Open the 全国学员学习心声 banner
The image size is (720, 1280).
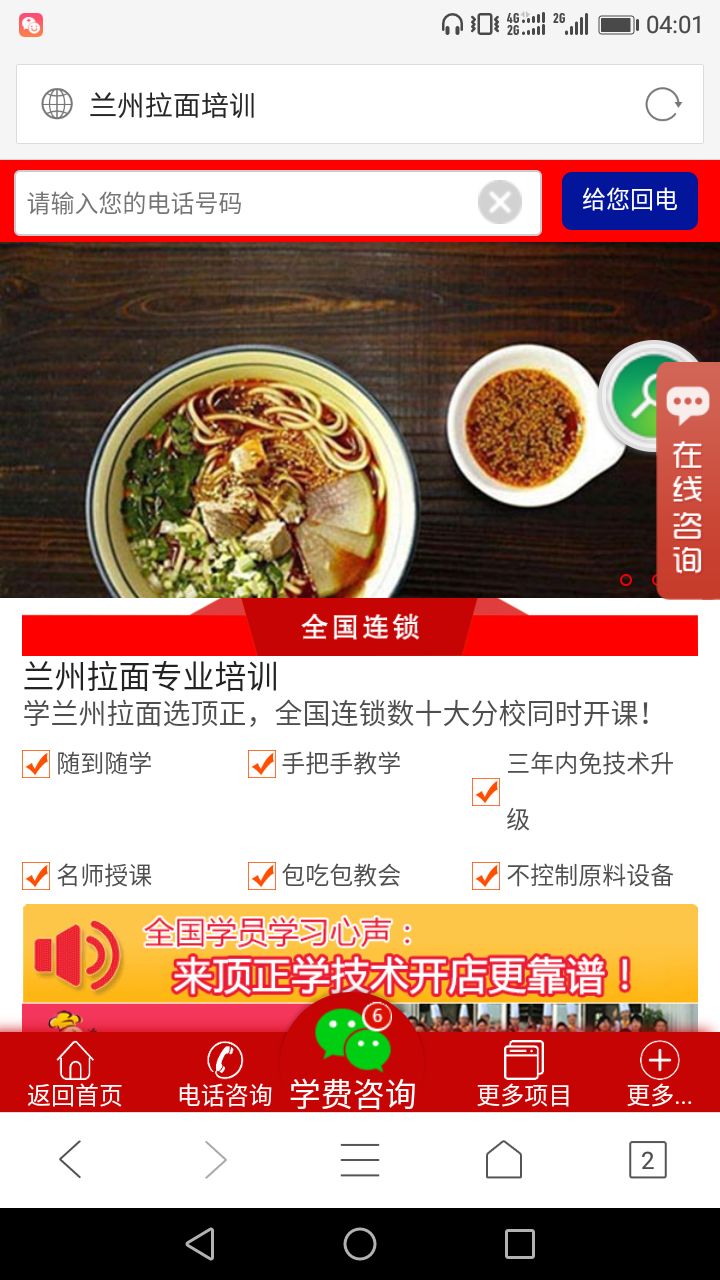(x=360, y=955)
